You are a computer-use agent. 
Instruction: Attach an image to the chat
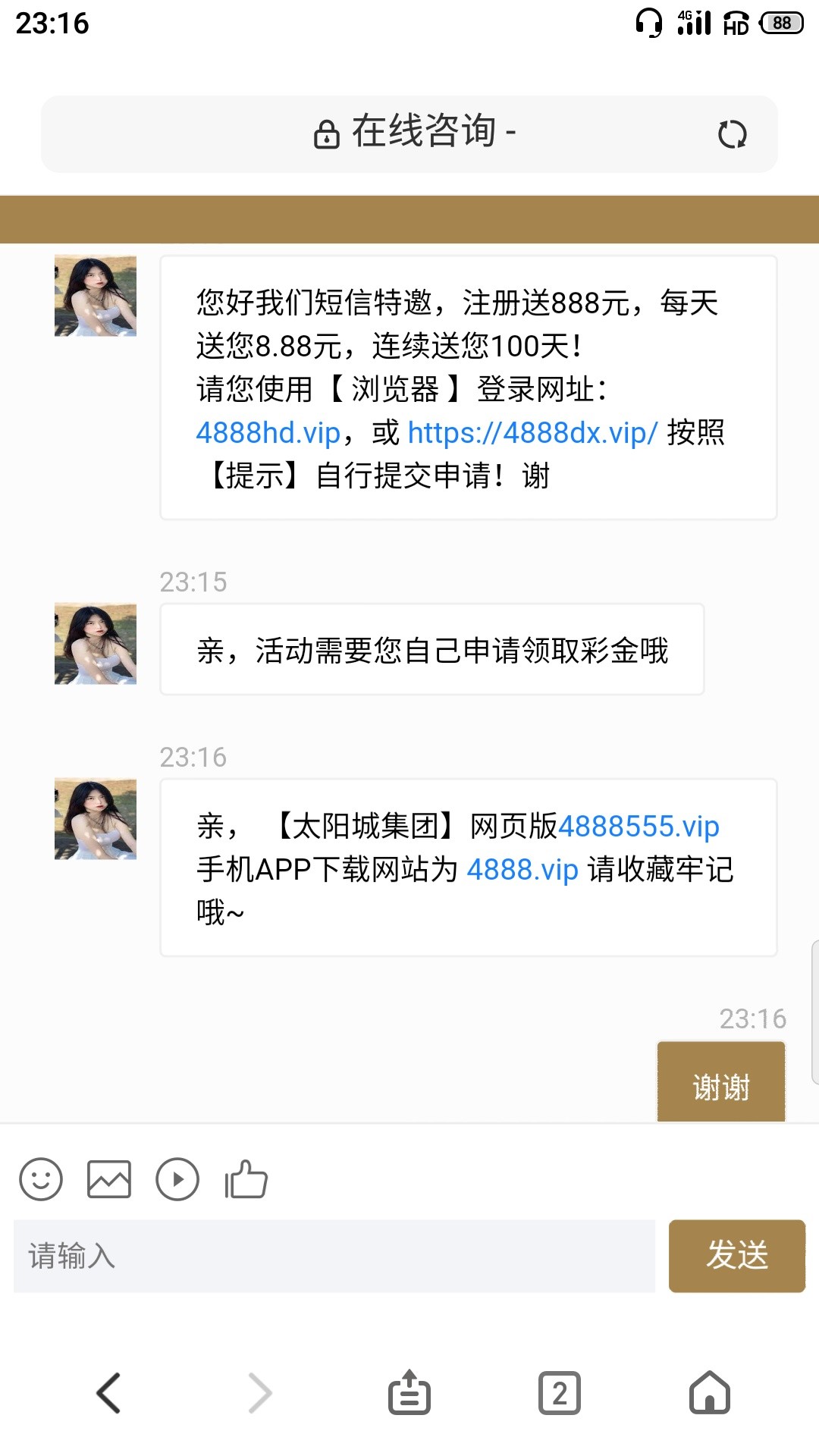pyautogui.click(x=109, y=1179)
